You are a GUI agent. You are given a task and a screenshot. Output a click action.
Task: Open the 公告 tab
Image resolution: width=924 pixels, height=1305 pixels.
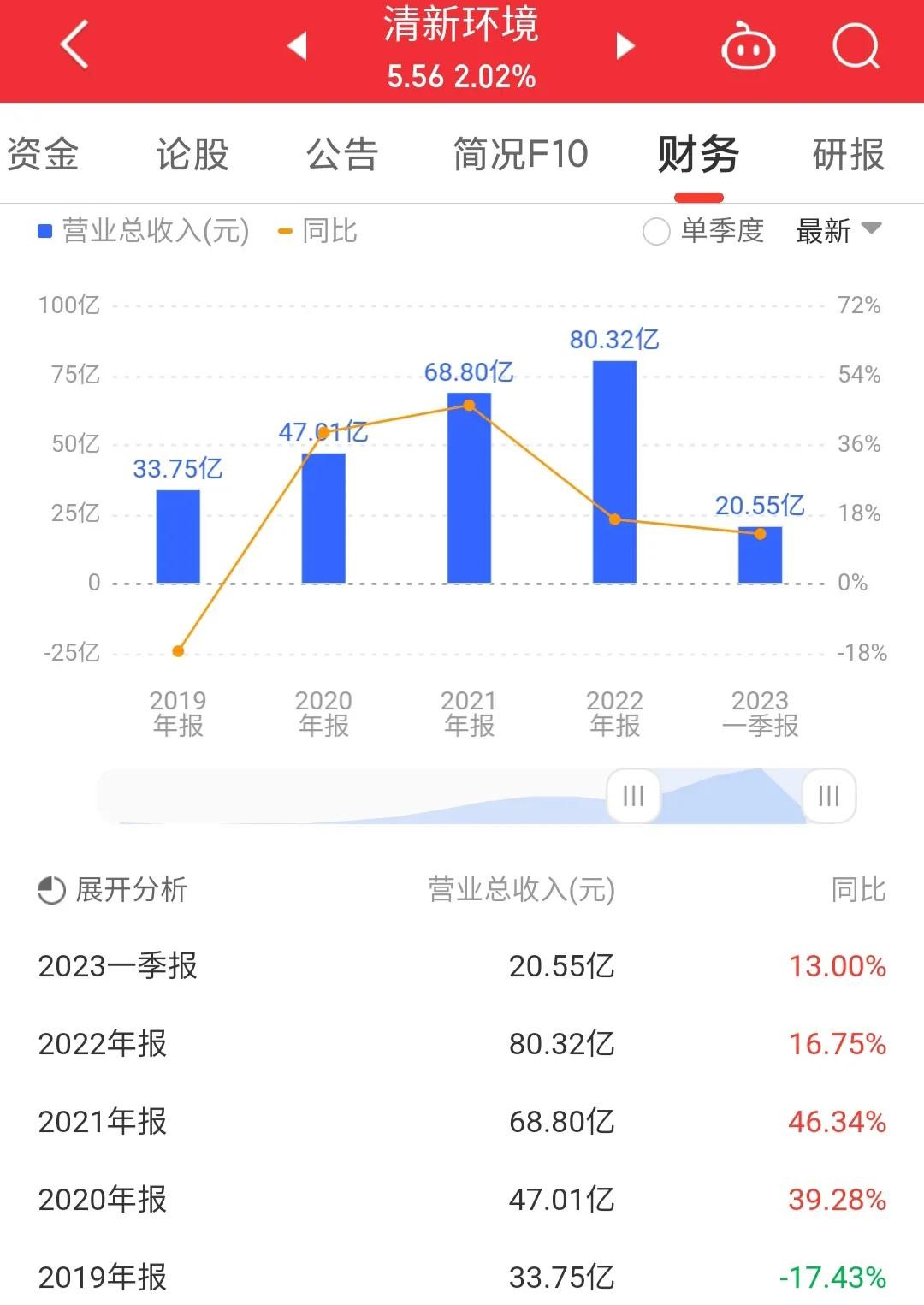[342, 155]
